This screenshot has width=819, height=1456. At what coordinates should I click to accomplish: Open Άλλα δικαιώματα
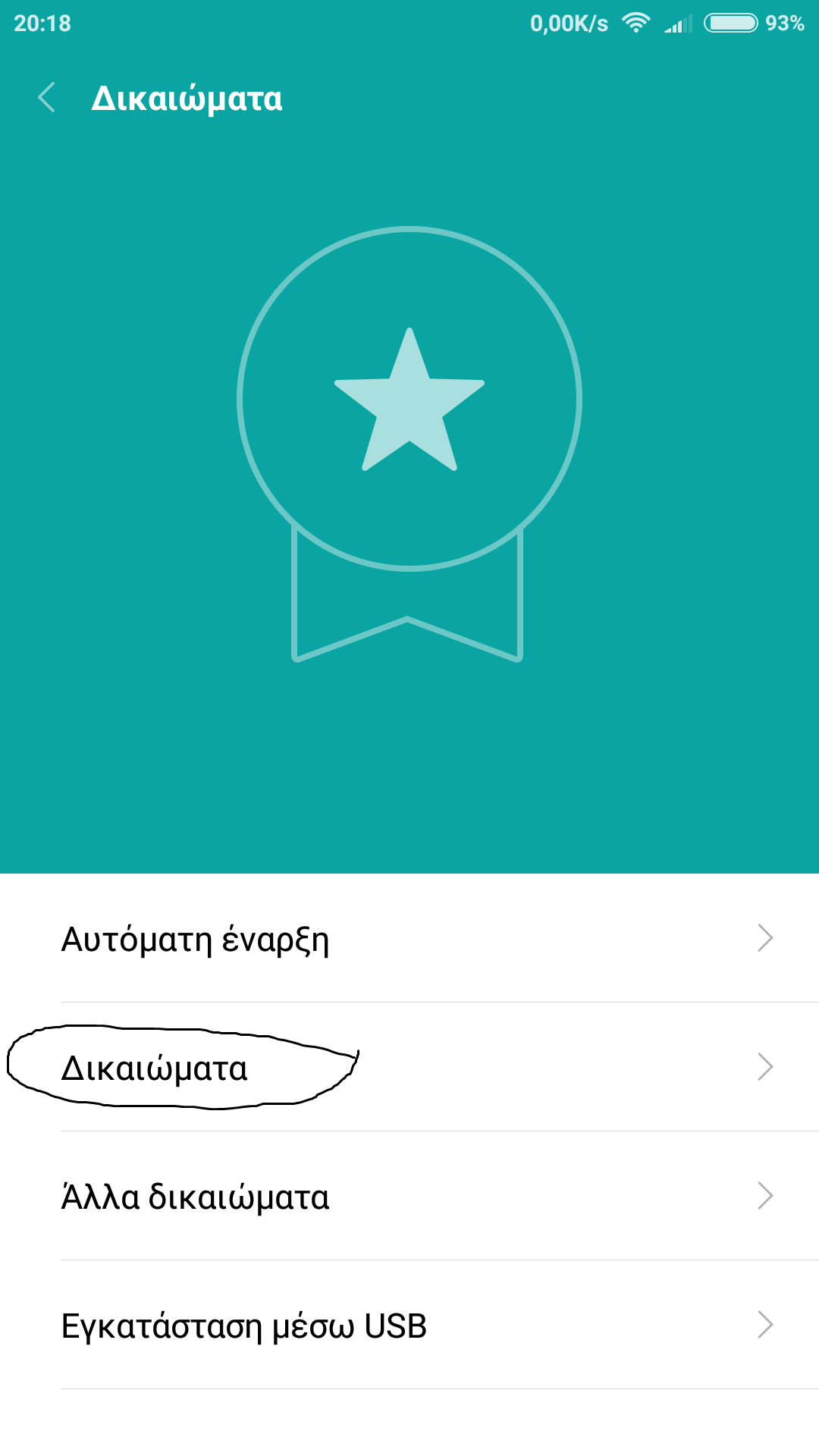[409, 1197]
